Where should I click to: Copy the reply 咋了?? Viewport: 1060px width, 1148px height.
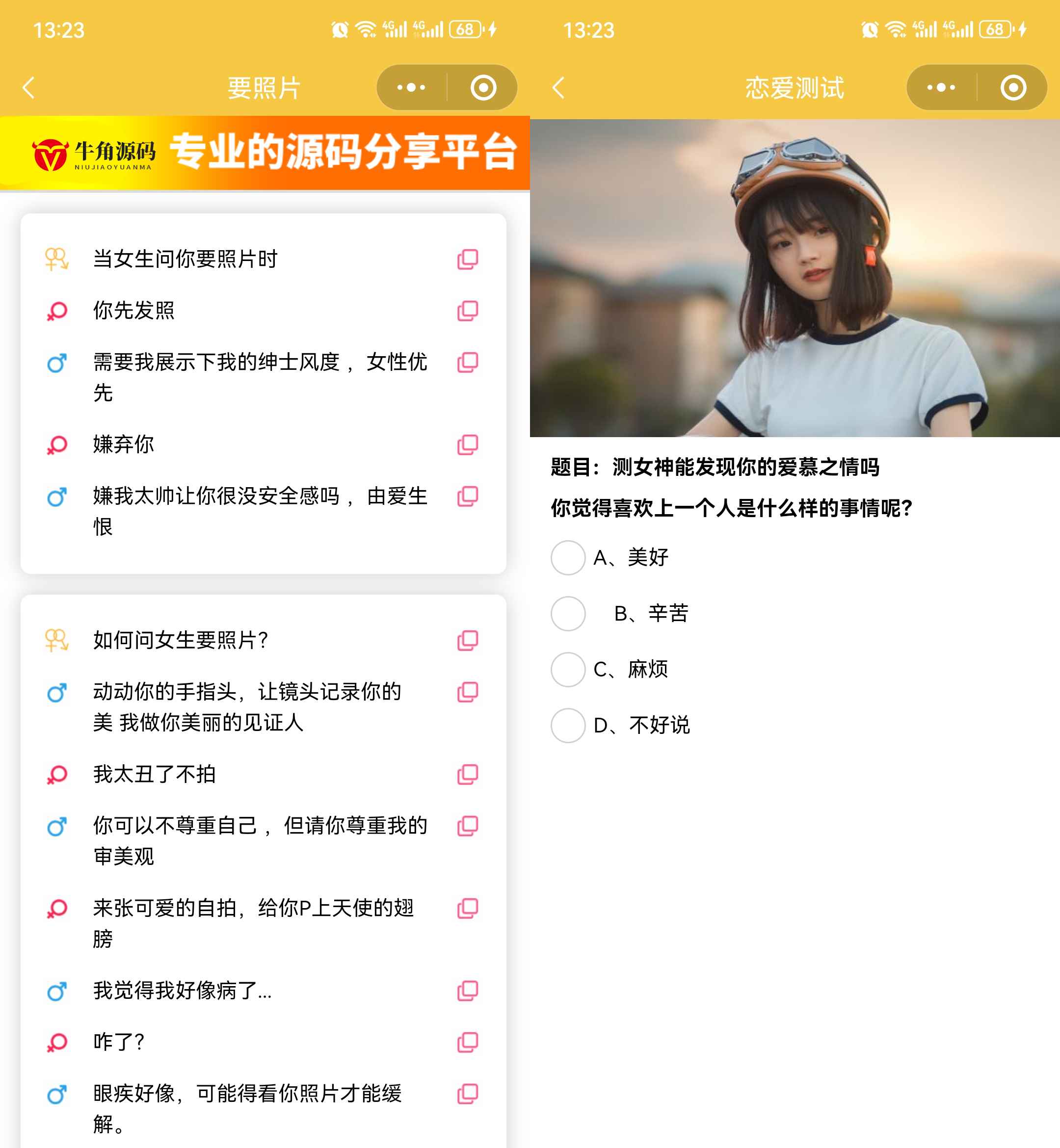tap(468, 1042)
